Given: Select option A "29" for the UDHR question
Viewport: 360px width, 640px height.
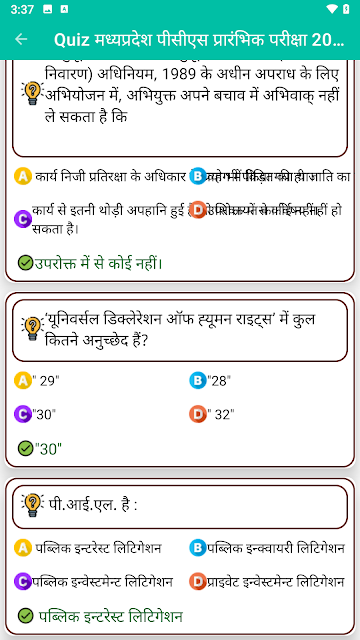Looking at the screenshot, I should pos(38,381).
